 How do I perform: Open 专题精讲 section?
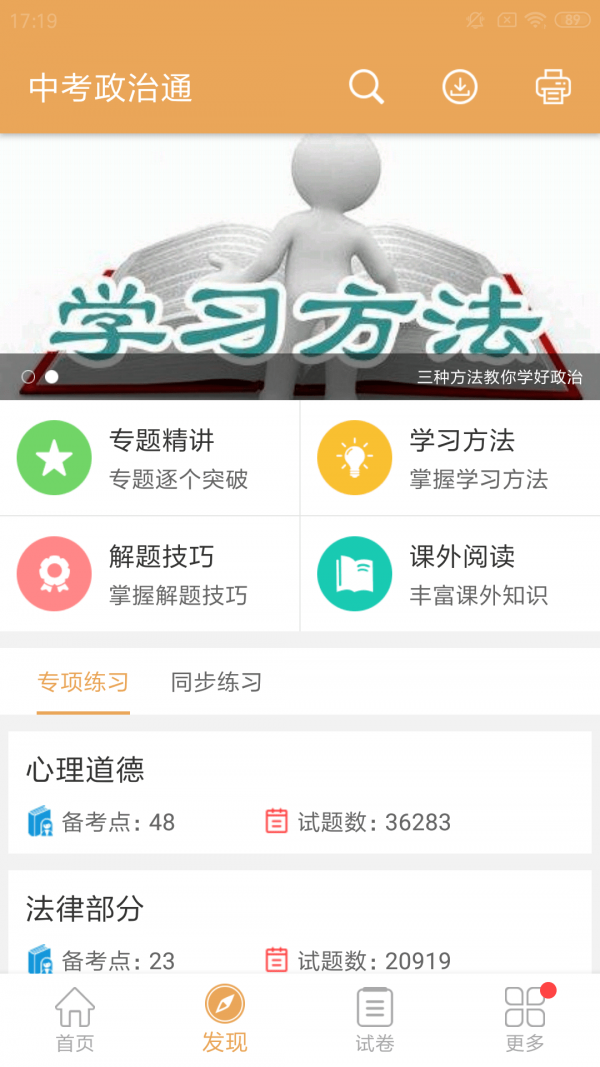(x=150, y=458)
